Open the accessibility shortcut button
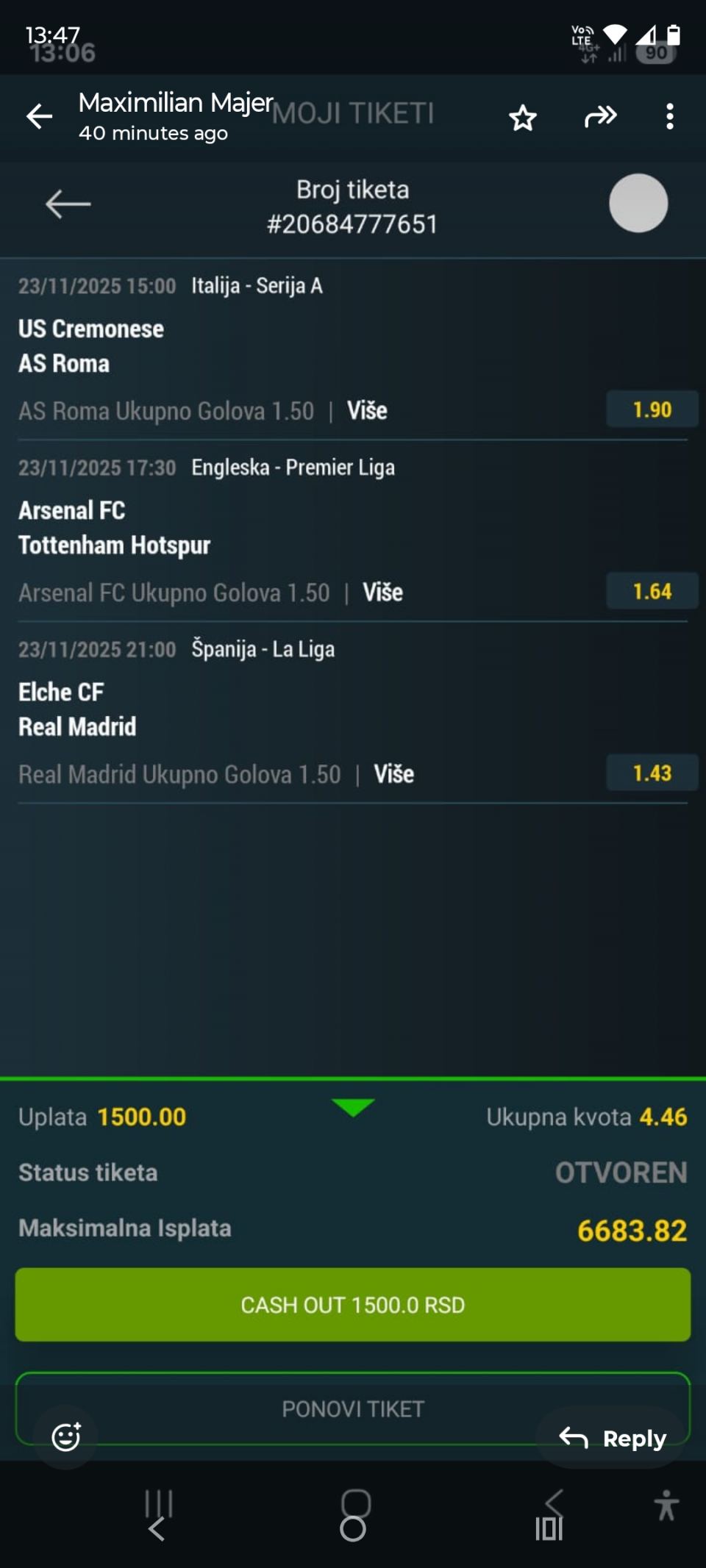The image size is (706, 1568). (666, 1506)
